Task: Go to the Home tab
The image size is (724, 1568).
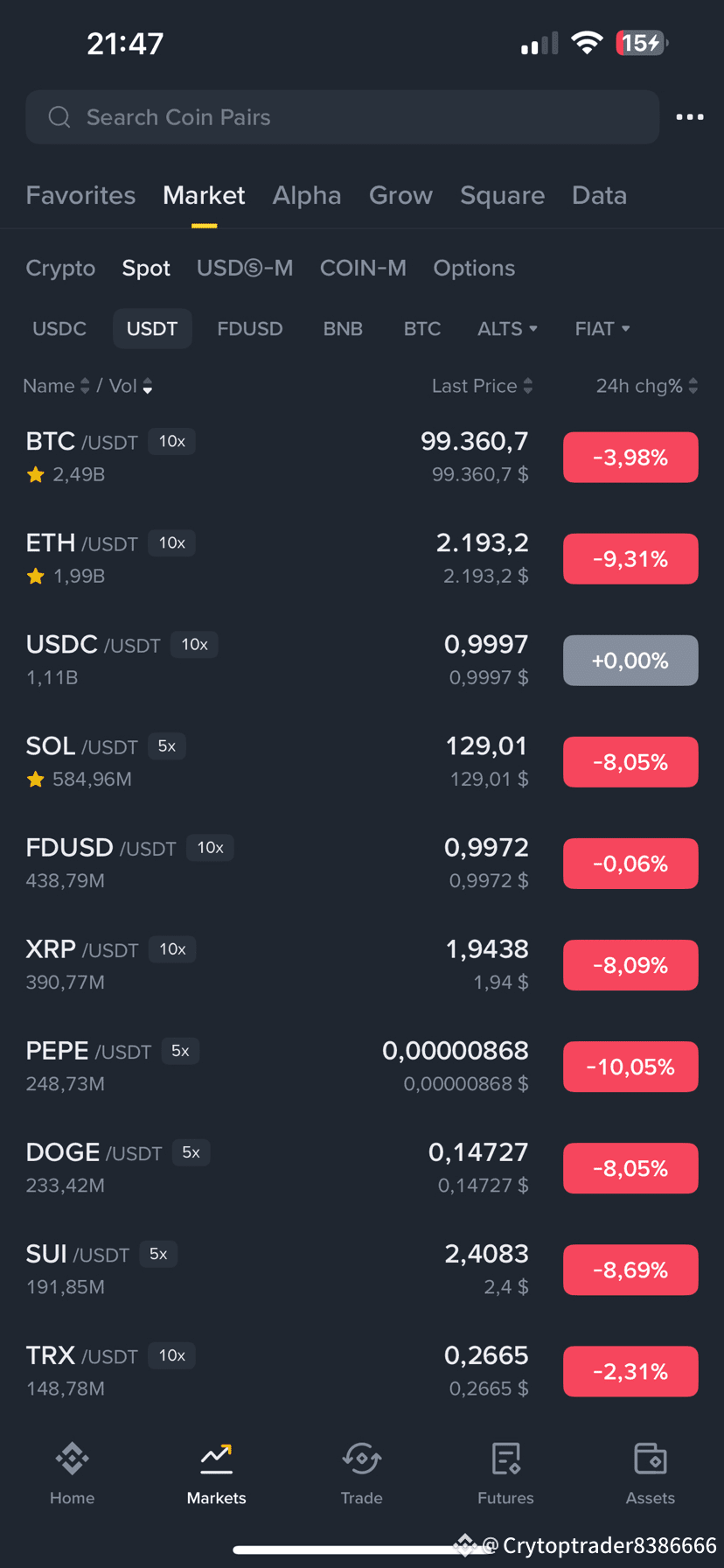Action: click(x=72, y=1473)
